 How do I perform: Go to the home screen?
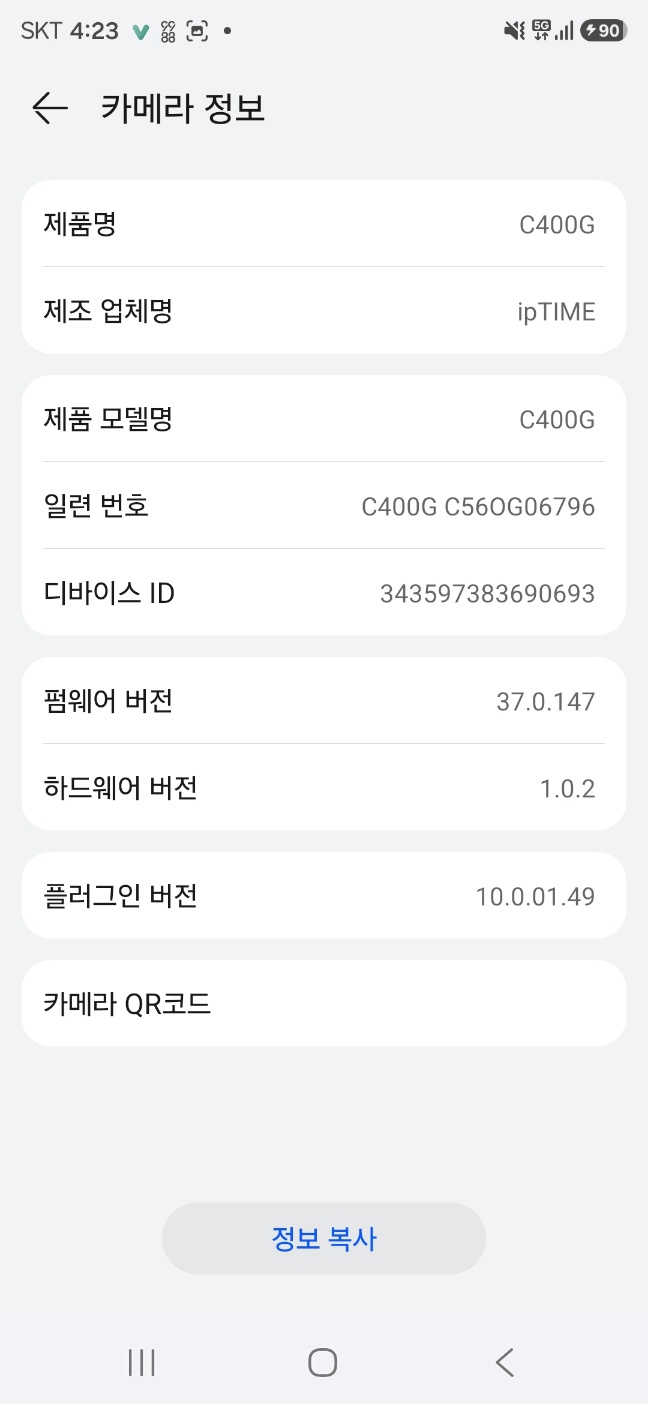point(322,1362)
